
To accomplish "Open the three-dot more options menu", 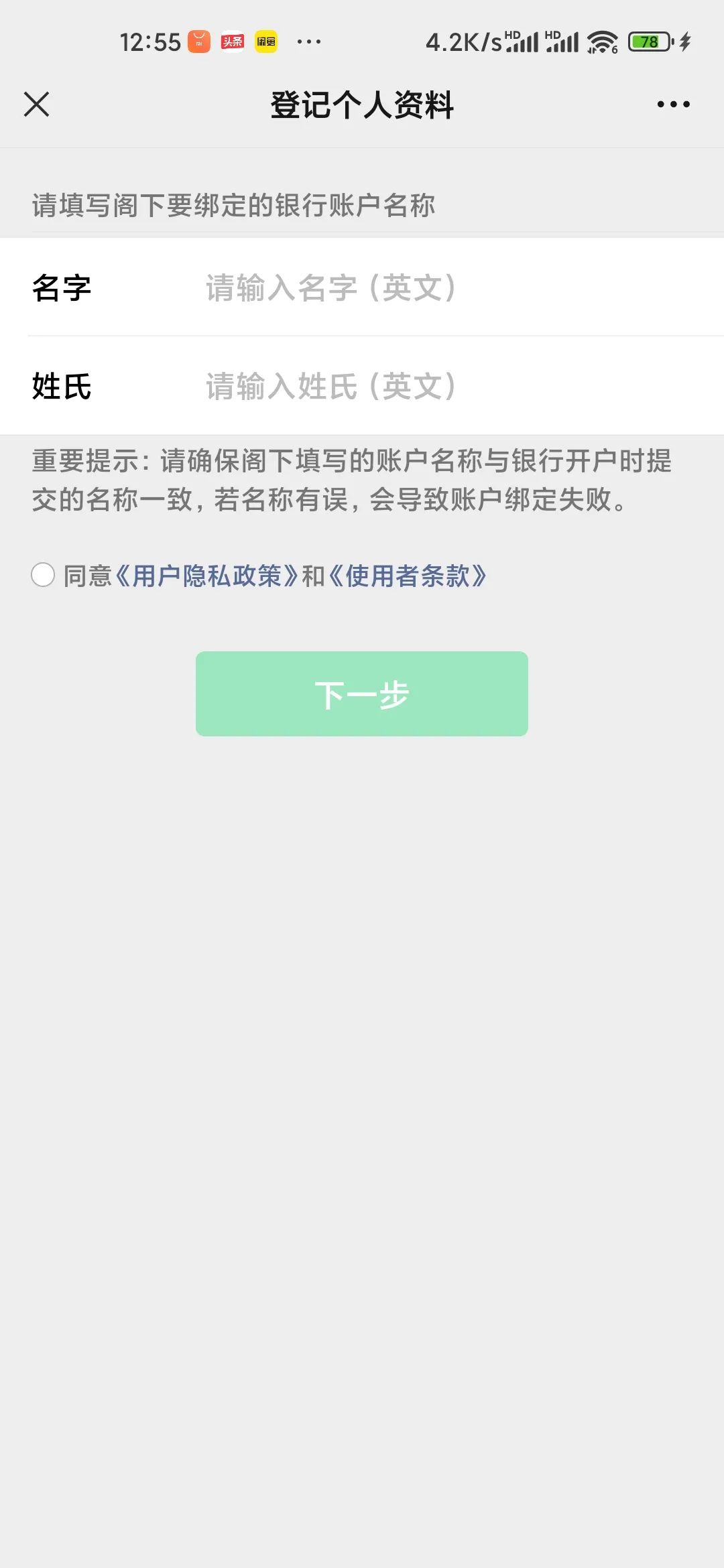I will coord(673,105).
